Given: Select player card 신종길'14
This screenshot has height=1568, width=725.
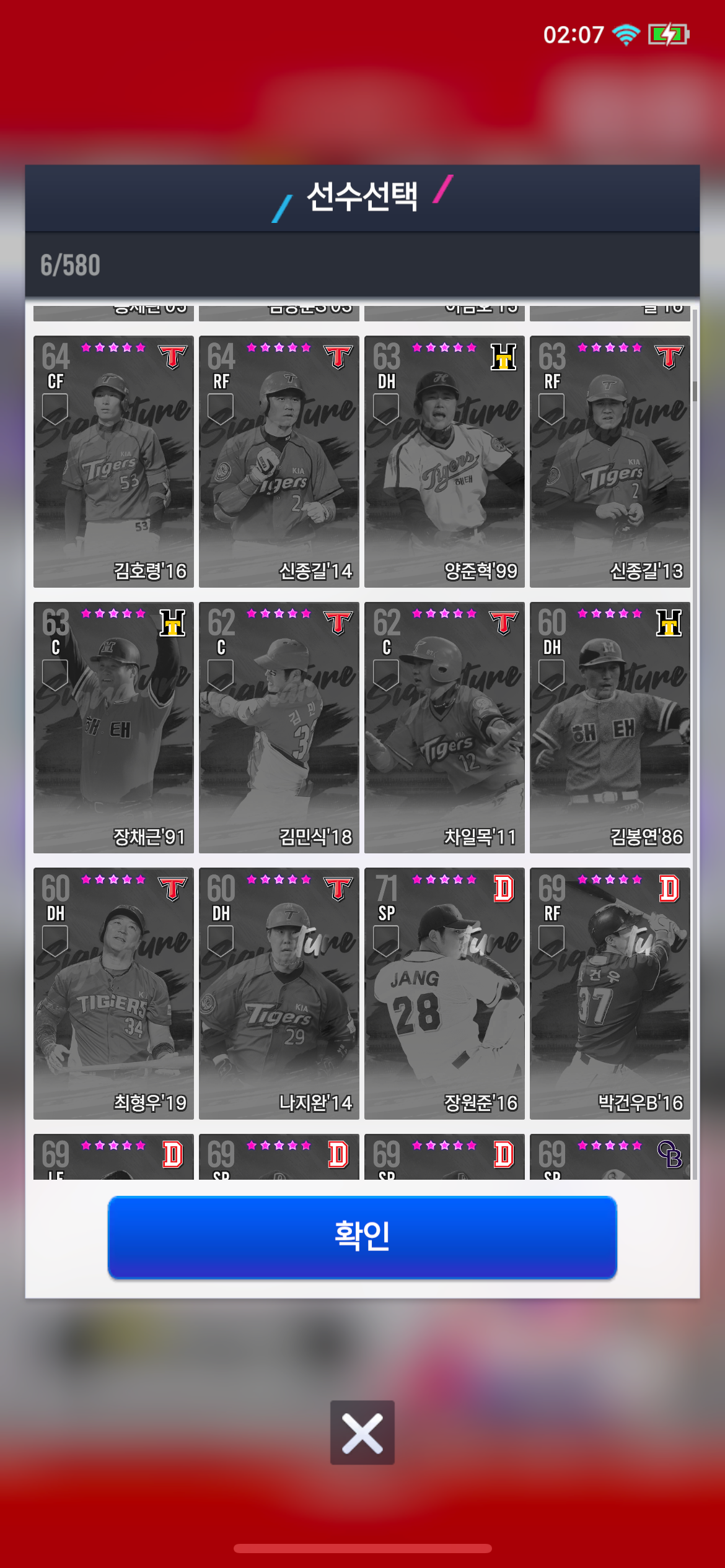Looking at the screenshot, I should pyautogui.click(x=279, y=461).
